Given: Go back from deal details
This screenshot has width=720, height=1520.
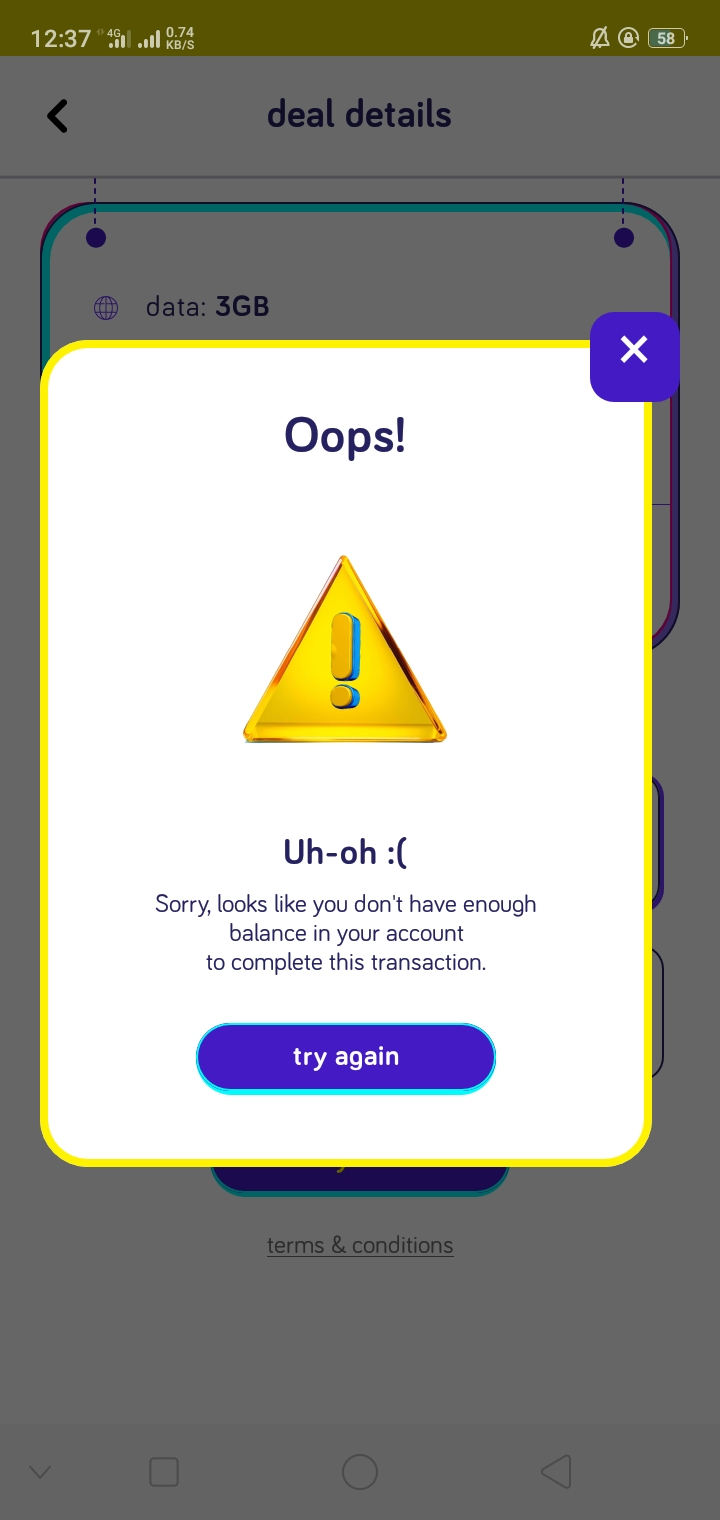Looking at the screenshot, I should 58,116.
